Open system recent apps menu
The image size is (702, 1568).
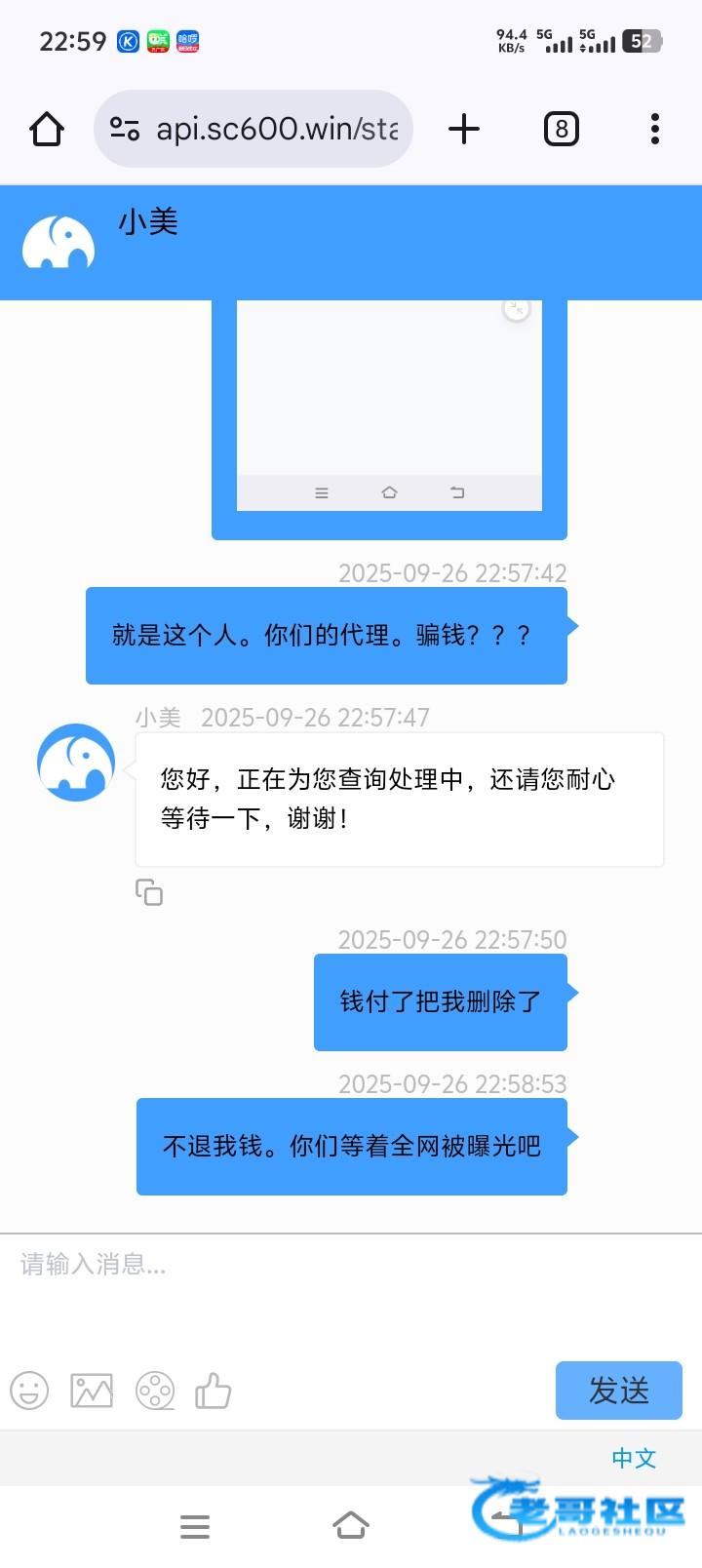tap(195, 1526)
